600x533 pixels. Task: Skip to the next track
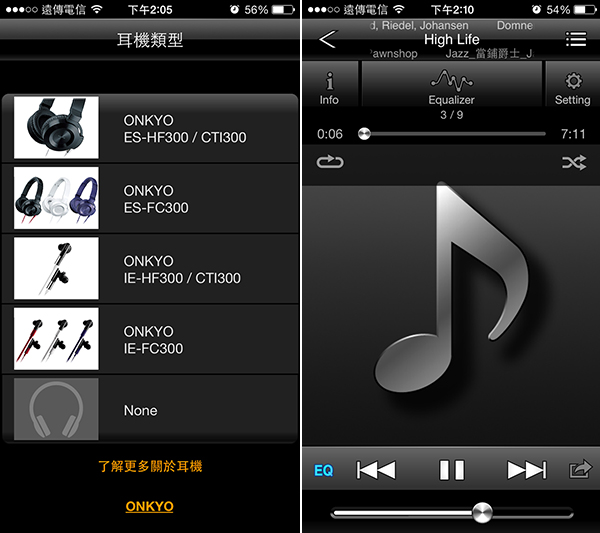526,470
